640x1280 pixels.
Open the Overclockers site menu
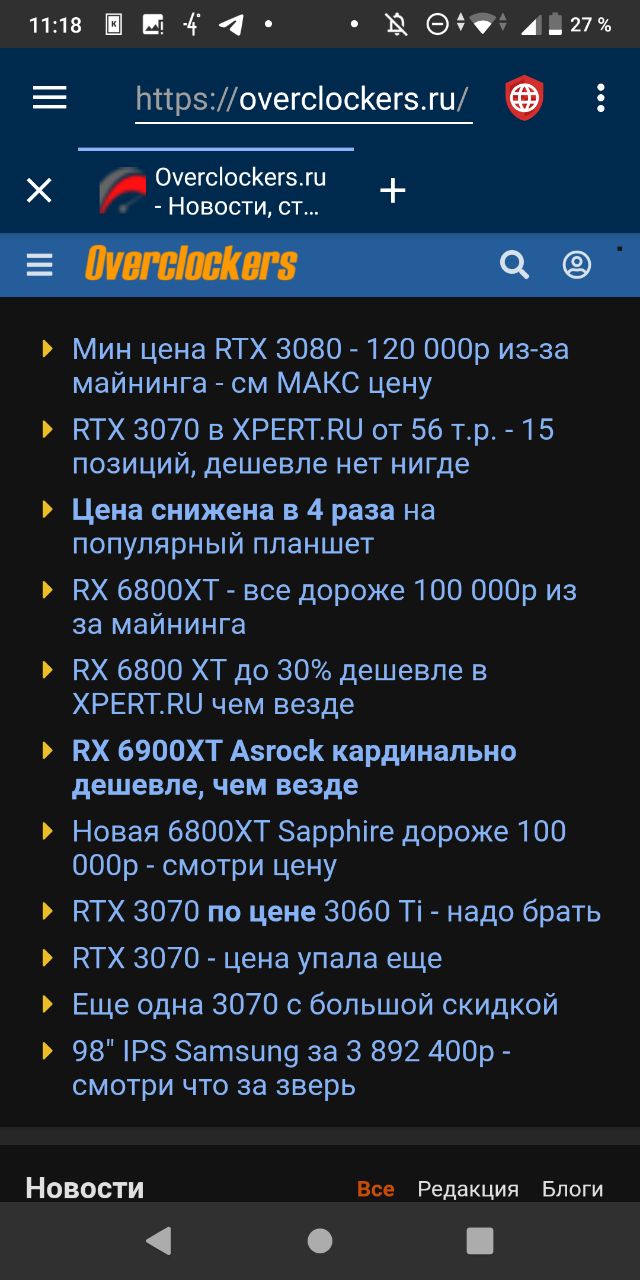[39, 265]
